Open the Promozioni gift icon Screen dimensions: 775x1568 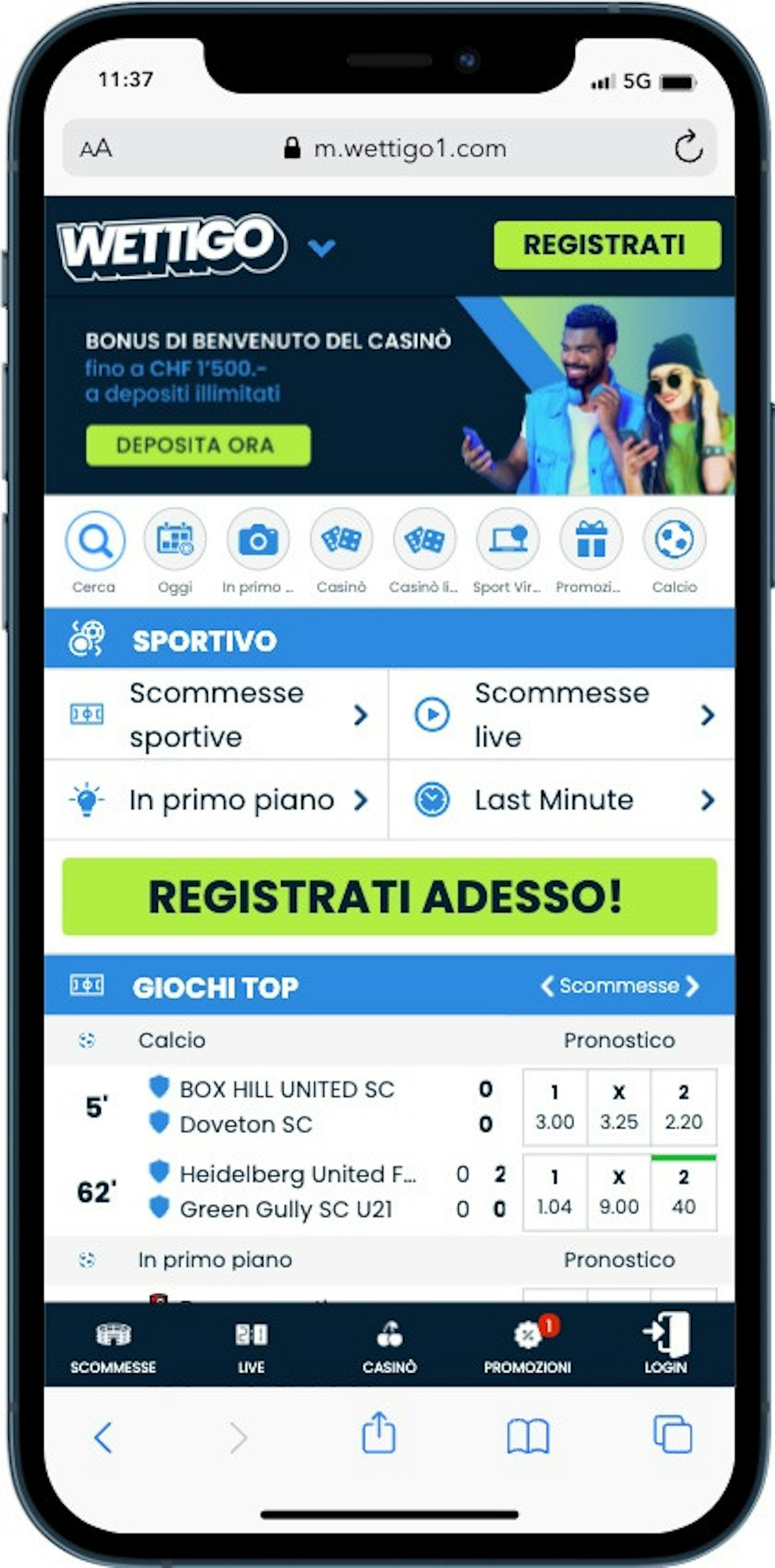[591, 539]
